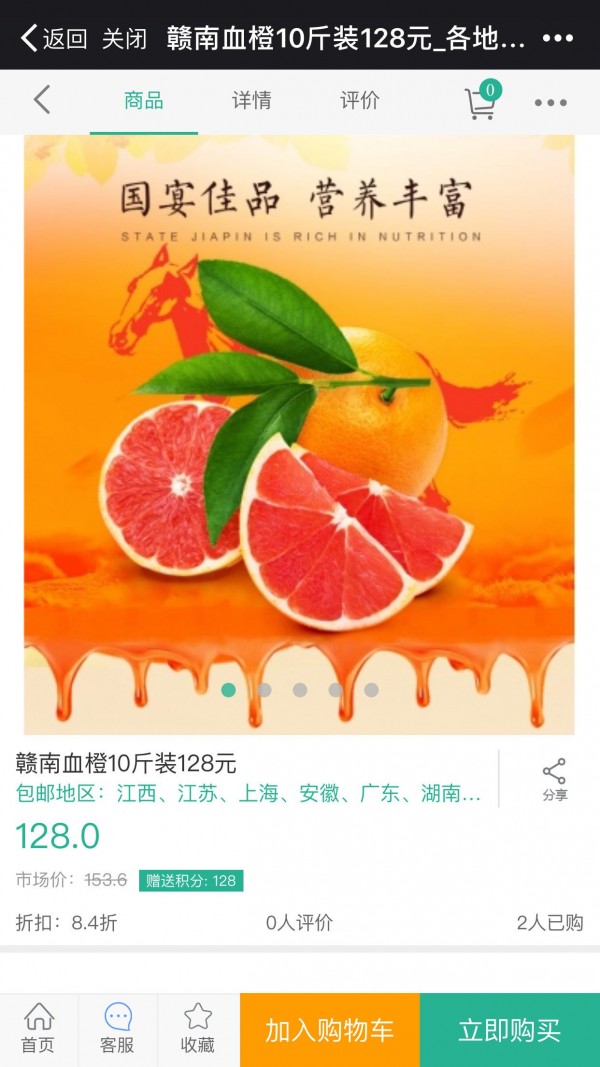Image resolution: width=600 pixels, height=1067 pixels.
Task: Tap 加入购物车 button
Action: click(329, 1030)
